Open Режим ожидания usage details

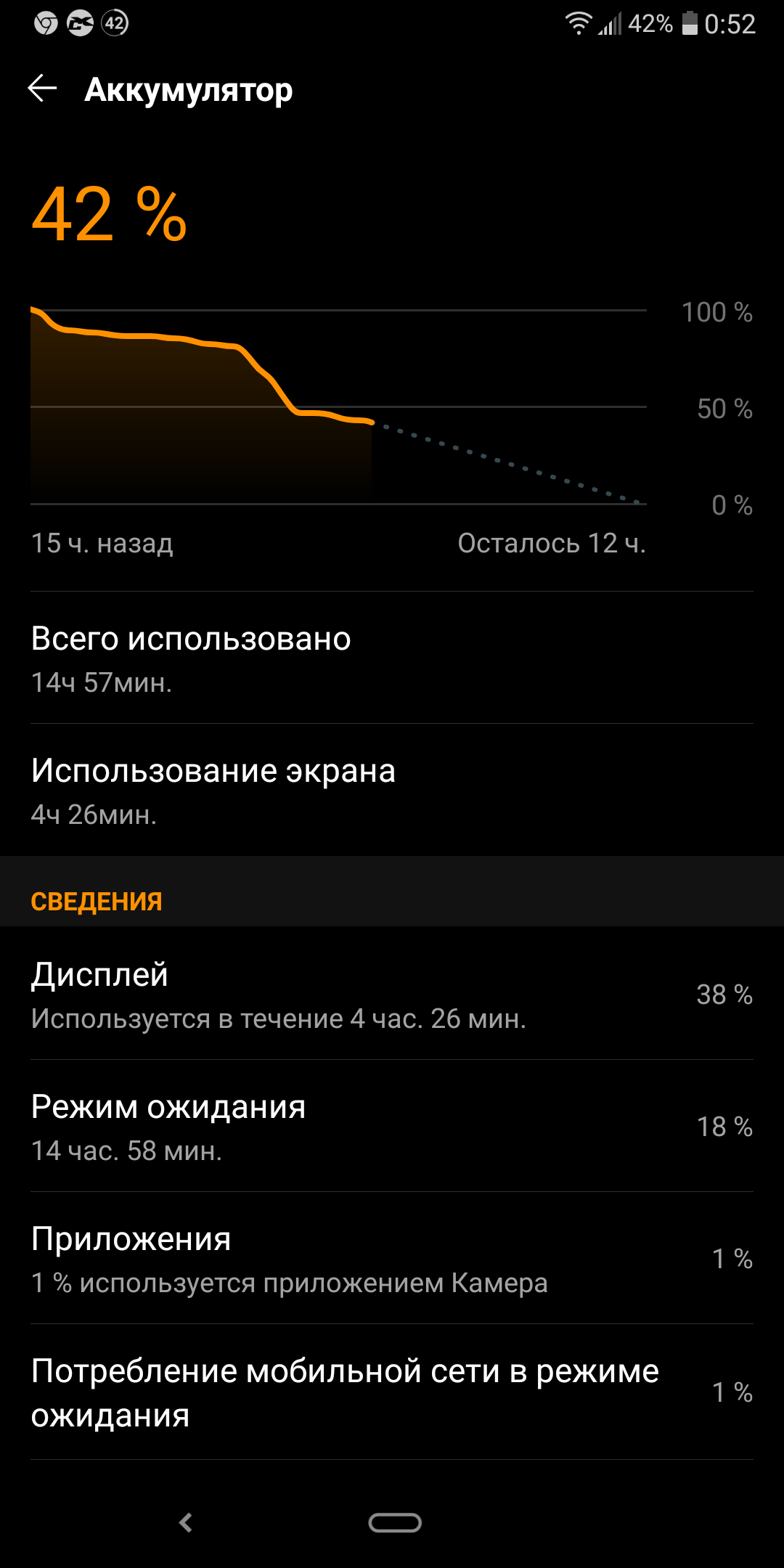point(392,1127)
